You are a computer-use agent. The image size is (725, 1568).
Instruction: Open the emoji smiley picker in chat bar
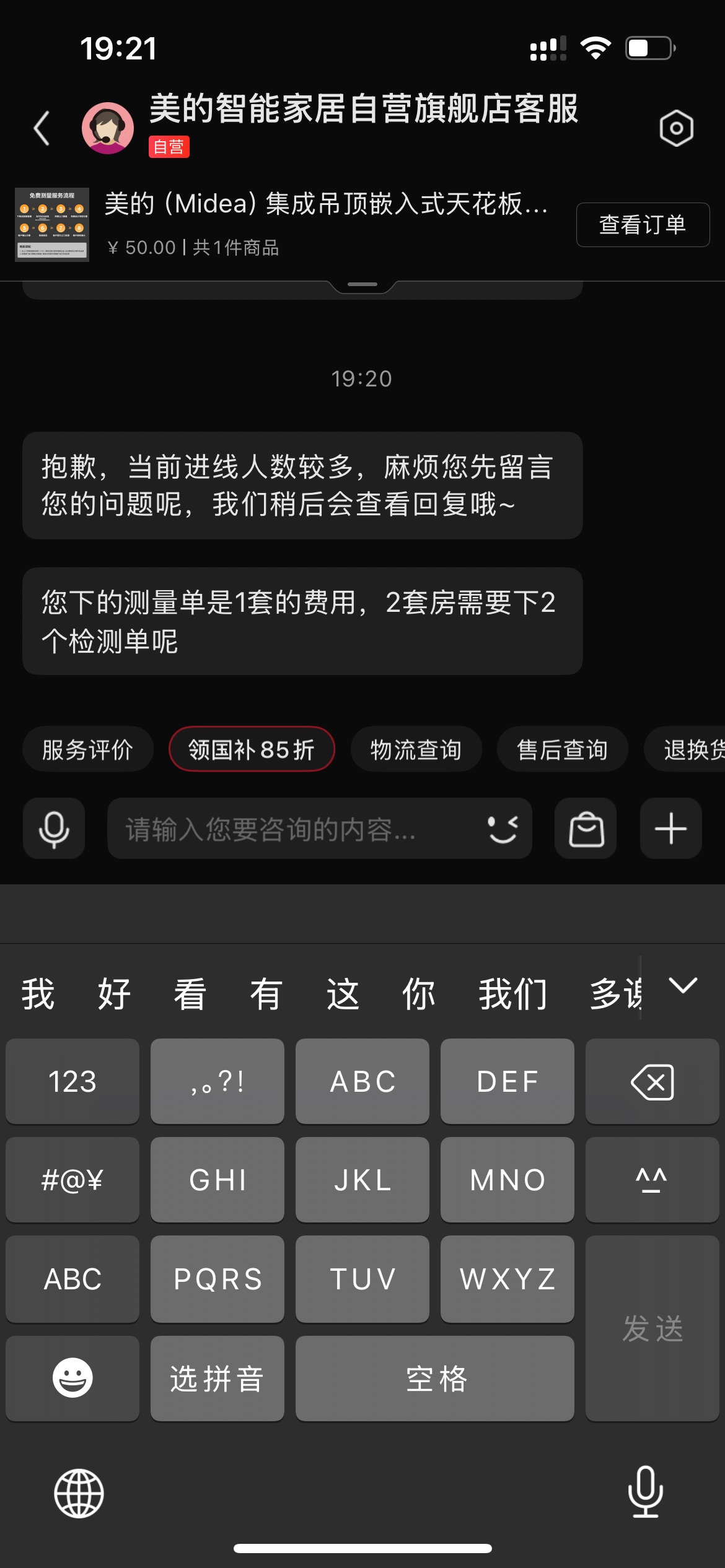tap(503, 829)
